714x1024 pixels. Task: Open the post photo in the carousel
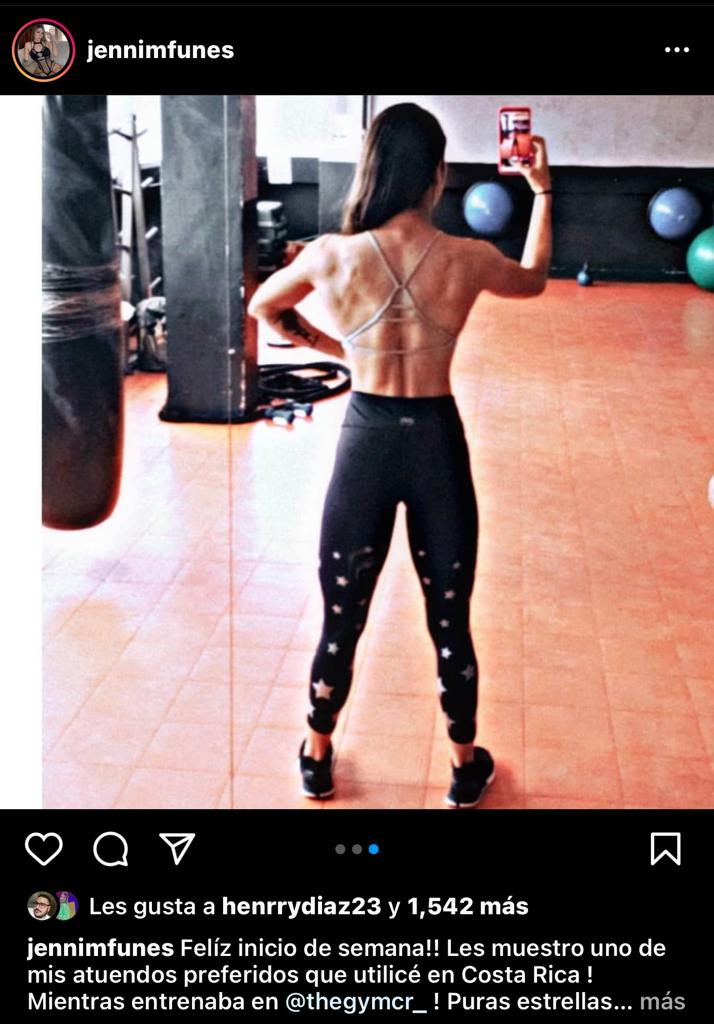pyautogui.click(x=377, y=451)
